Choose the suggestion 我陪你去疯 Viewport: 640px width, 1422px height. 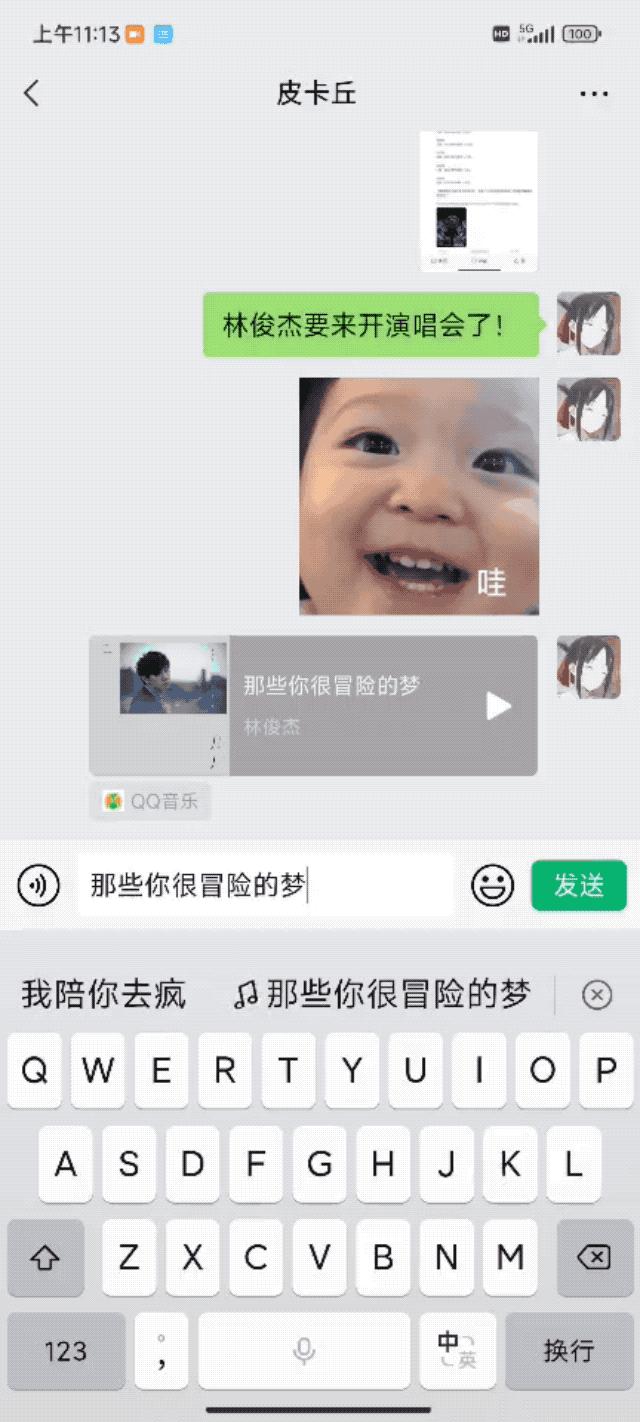click(104, 995)
